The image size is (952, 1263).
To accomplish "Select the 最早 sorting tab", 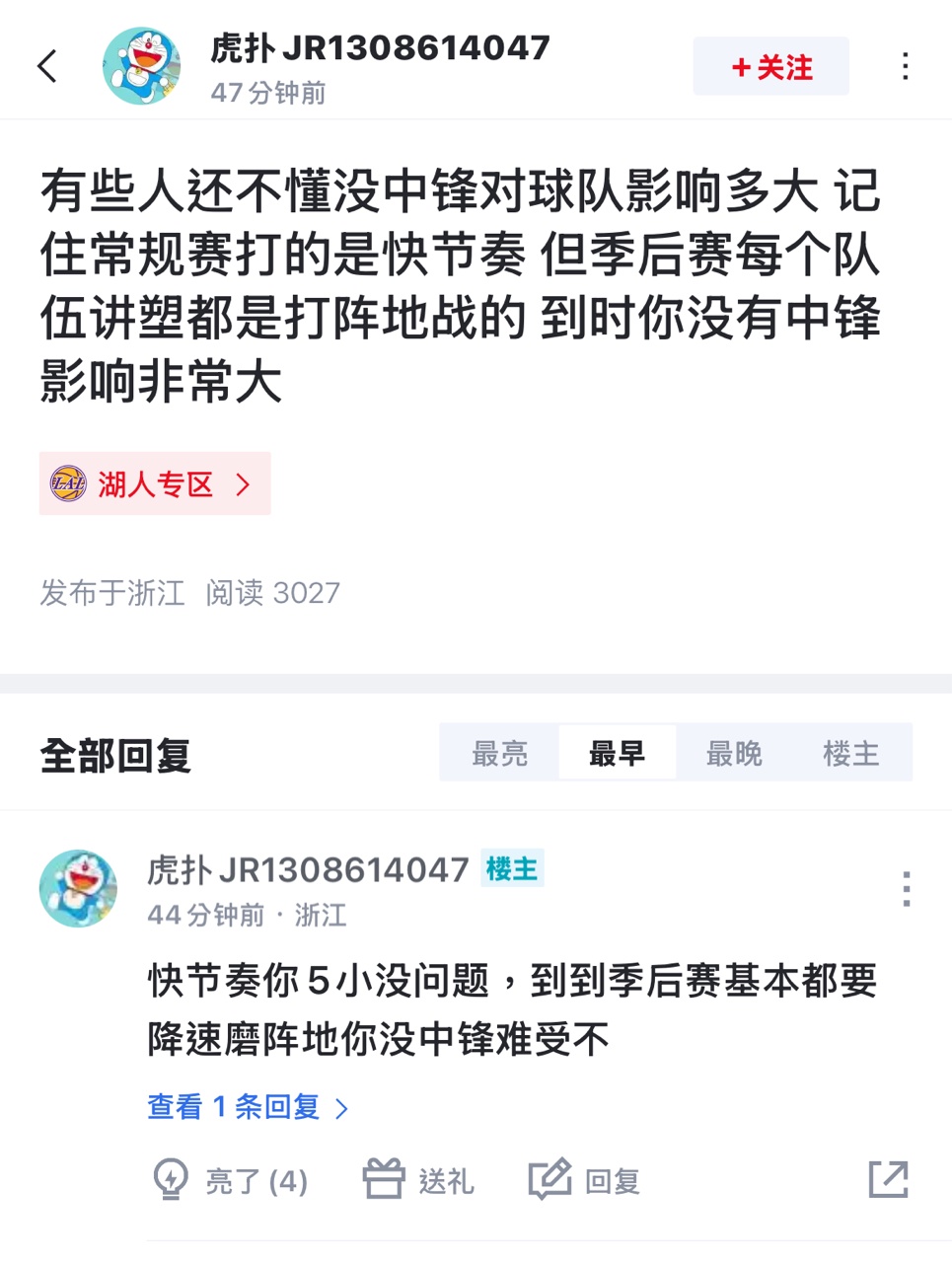I will 617,754.
